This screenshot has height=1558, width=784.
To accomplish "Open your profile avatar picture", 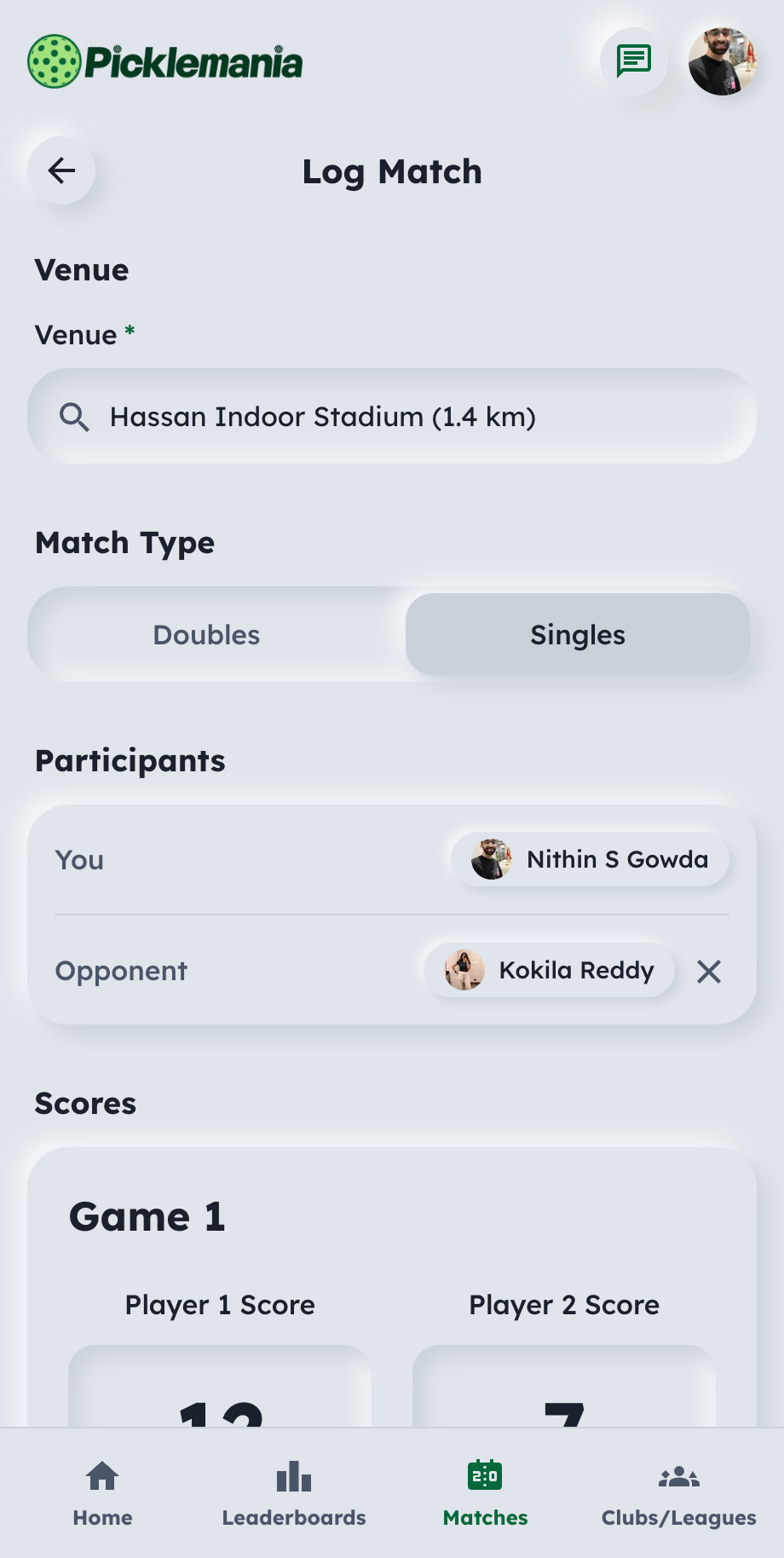I will point(723,61).
